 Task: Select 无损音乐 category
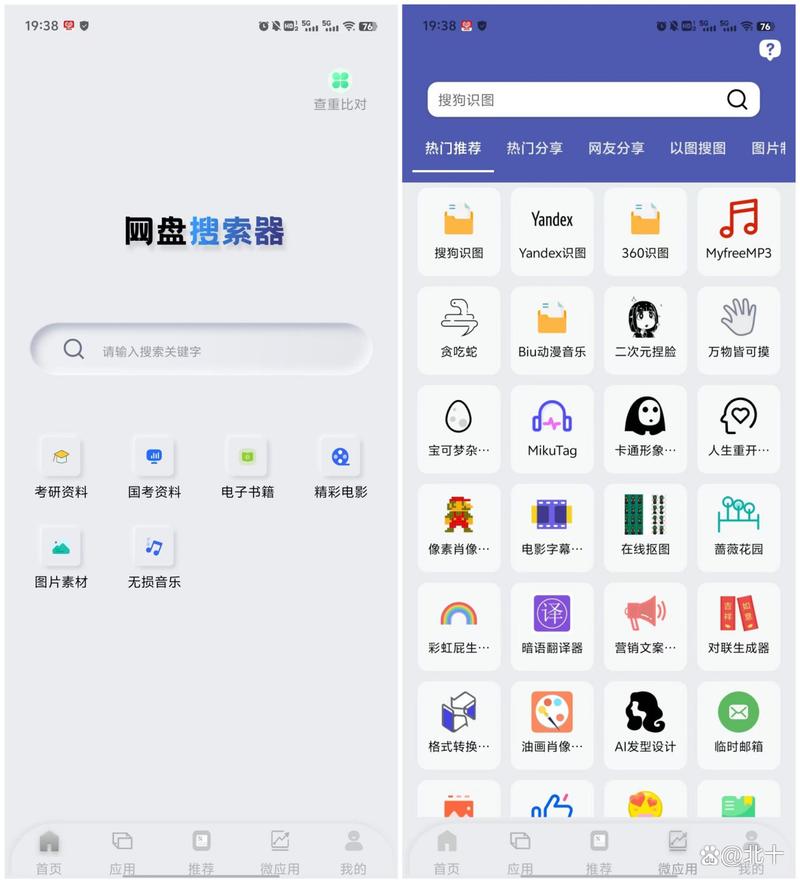click(154, 558)
